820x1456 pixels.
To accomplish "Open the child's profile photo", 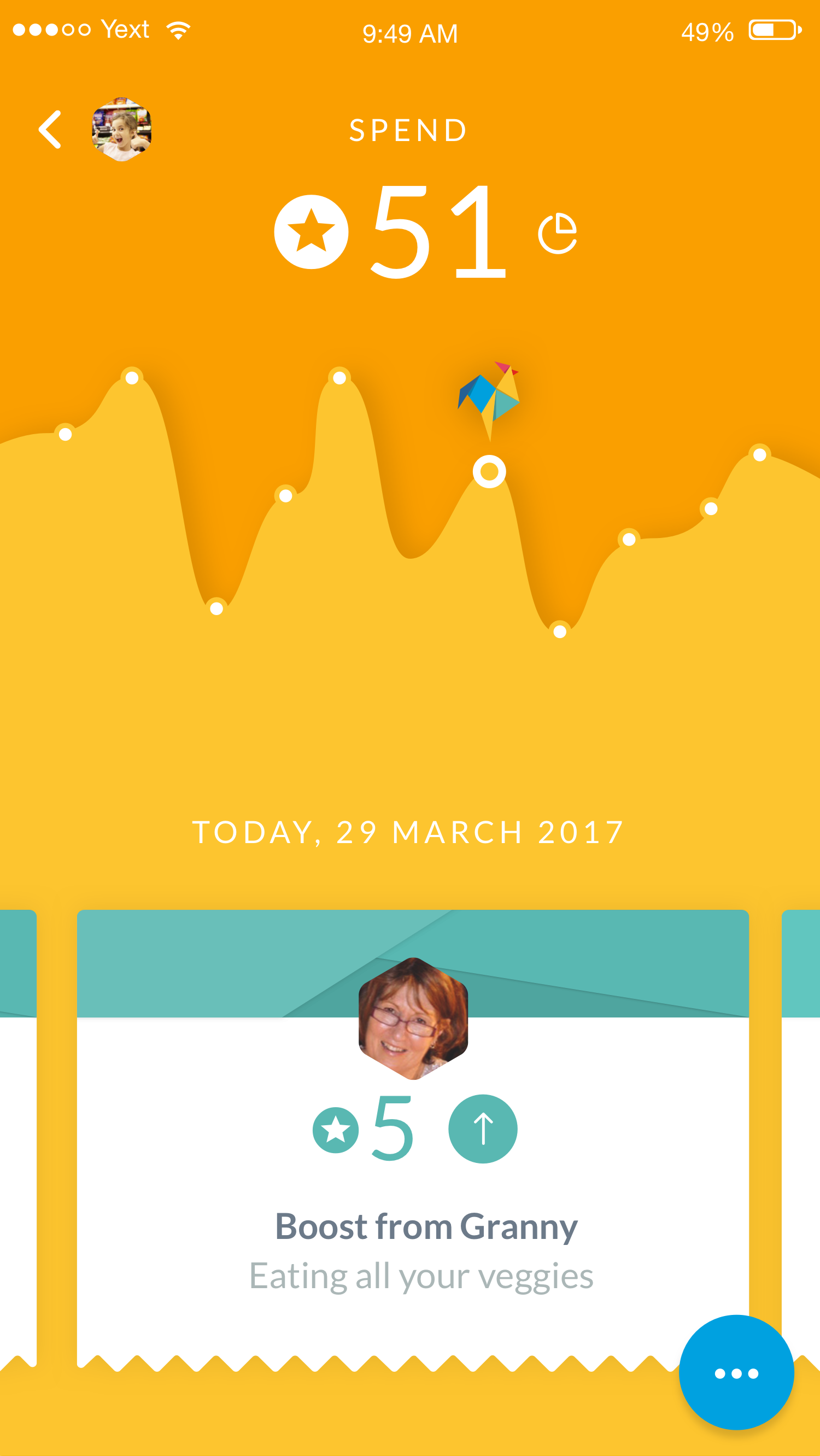I will click(121, 130).
